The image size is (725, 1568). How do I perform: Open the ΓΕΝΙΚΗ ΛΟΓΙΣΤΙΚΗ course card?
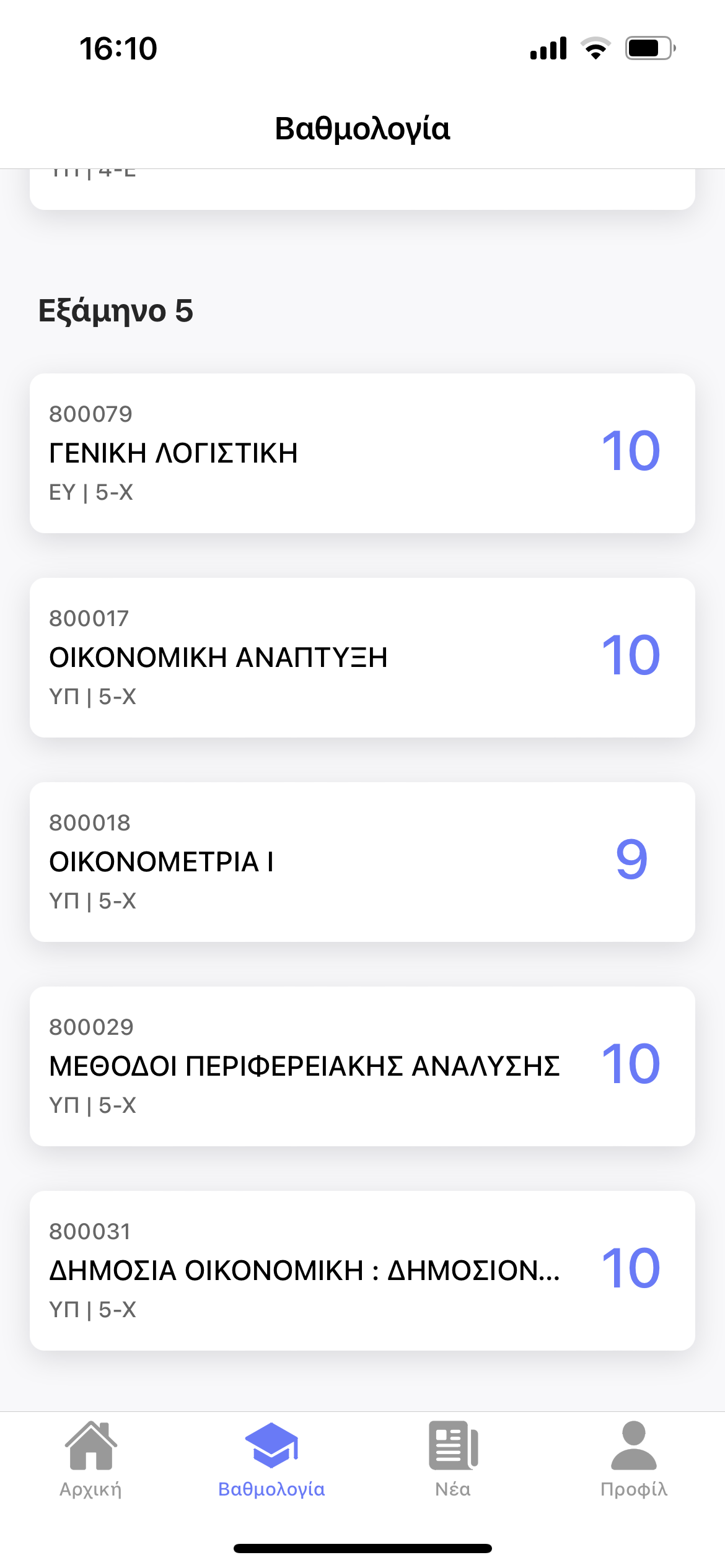pyautogui.click(x=362, y=453)
